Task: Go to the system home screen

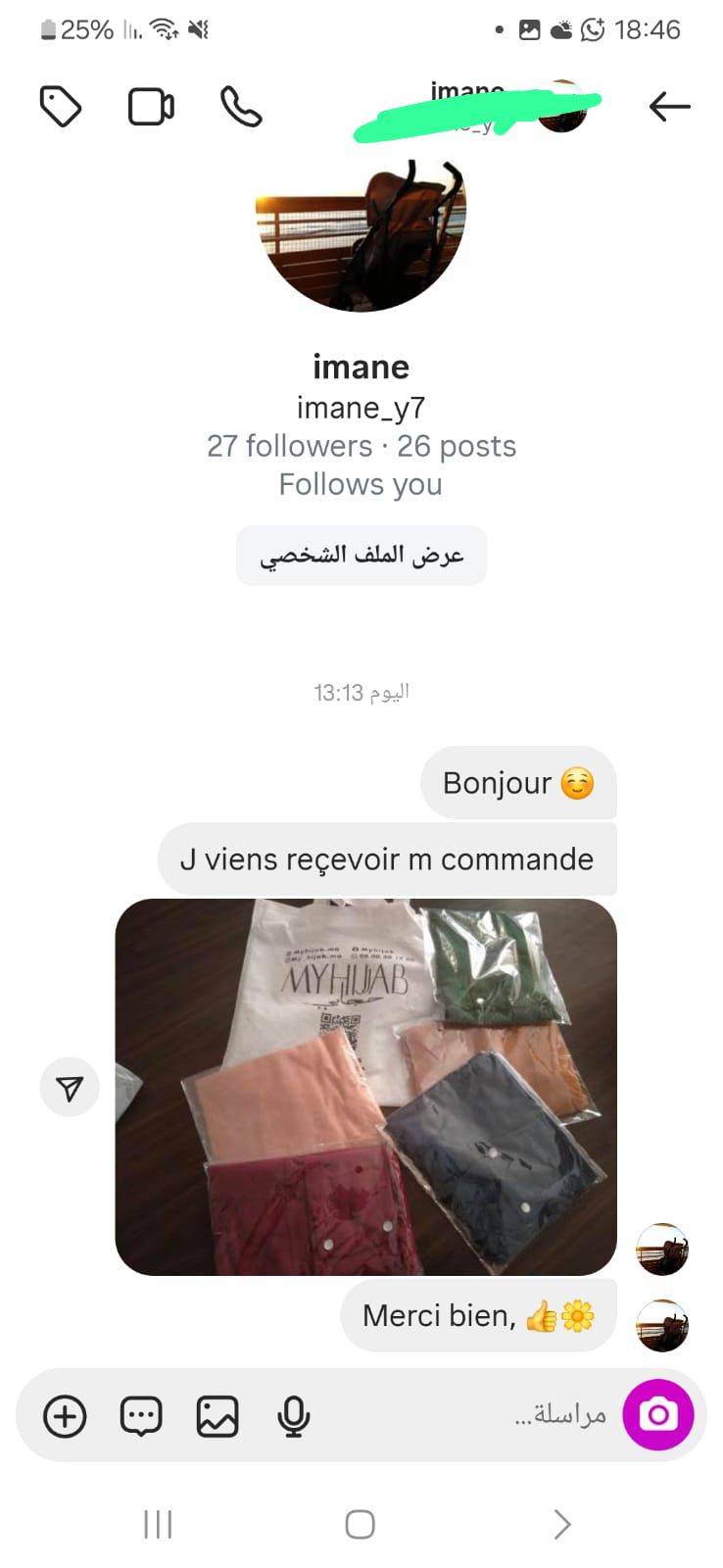Action: (360, 1524)
